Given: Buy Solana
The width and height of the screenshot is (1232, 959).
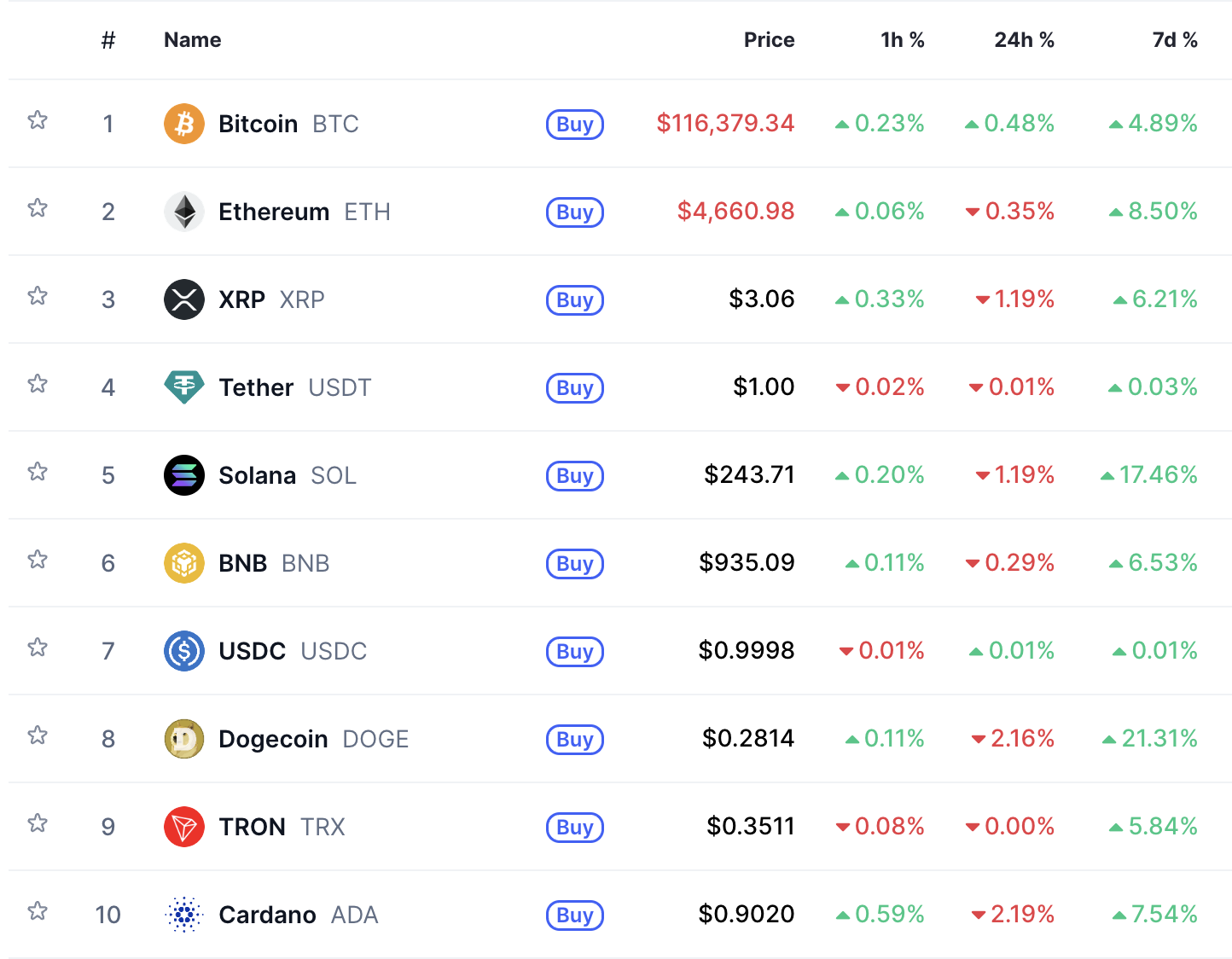Looking at the screenshot, I should (x=574, y=476).
